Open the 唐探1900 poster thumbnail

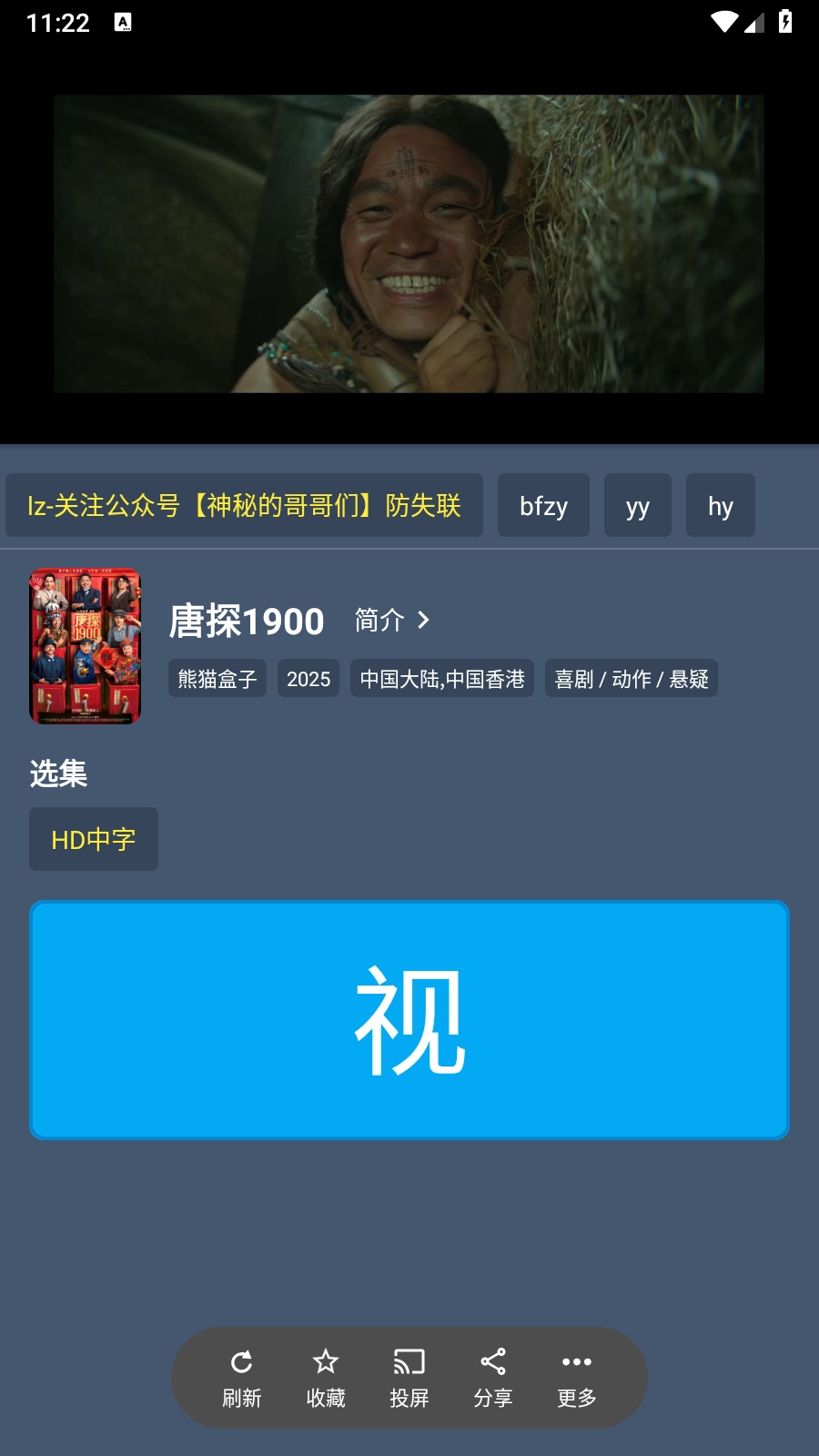click(86, 646)
